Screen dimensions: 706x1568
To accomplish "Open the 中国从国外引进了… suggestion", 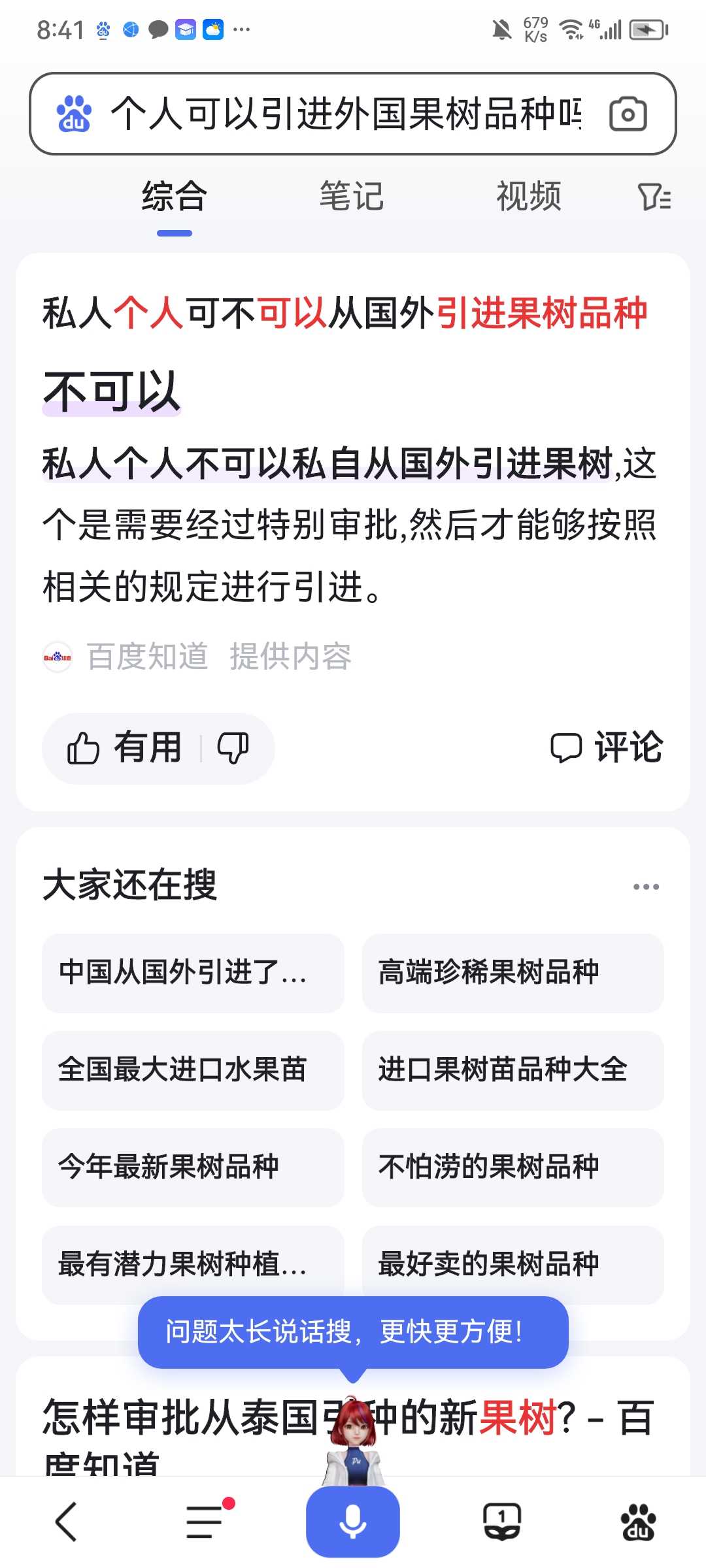I will pyautogui.click(x=193, y=973).
